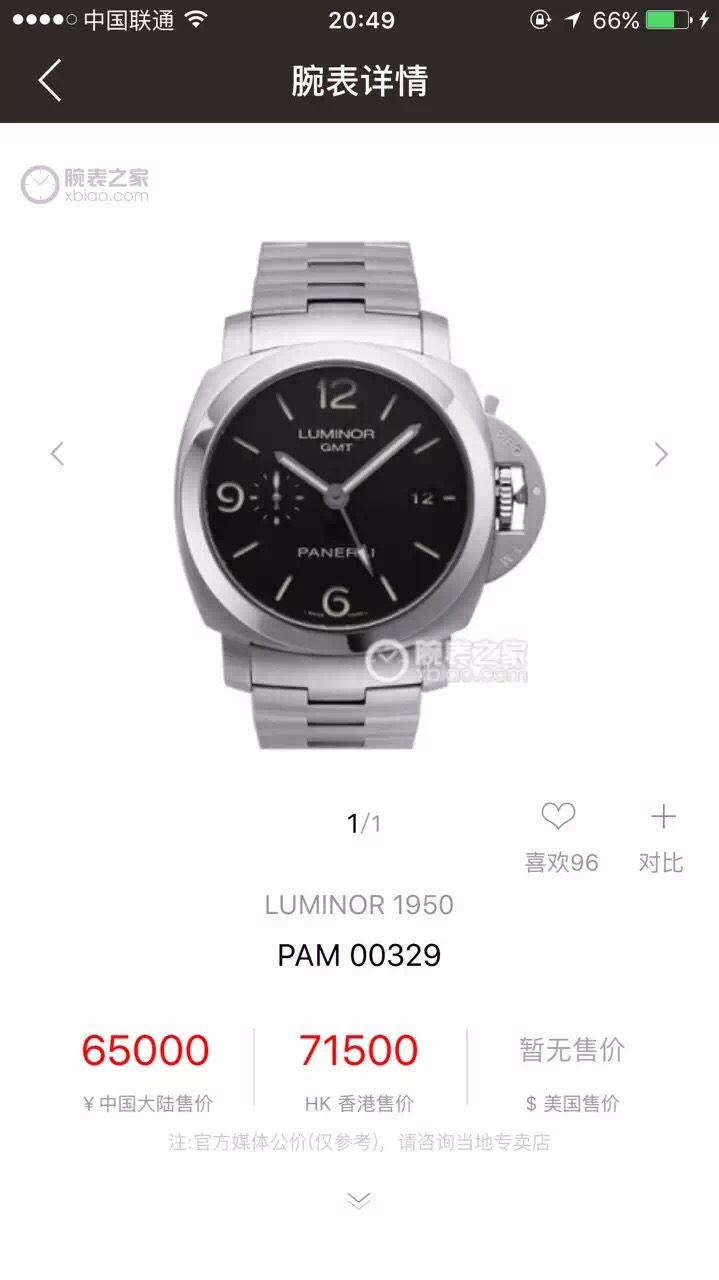Screen dimensions: 719x1280
Task: Show the next watch image
Action: click(x=661, y=454)
